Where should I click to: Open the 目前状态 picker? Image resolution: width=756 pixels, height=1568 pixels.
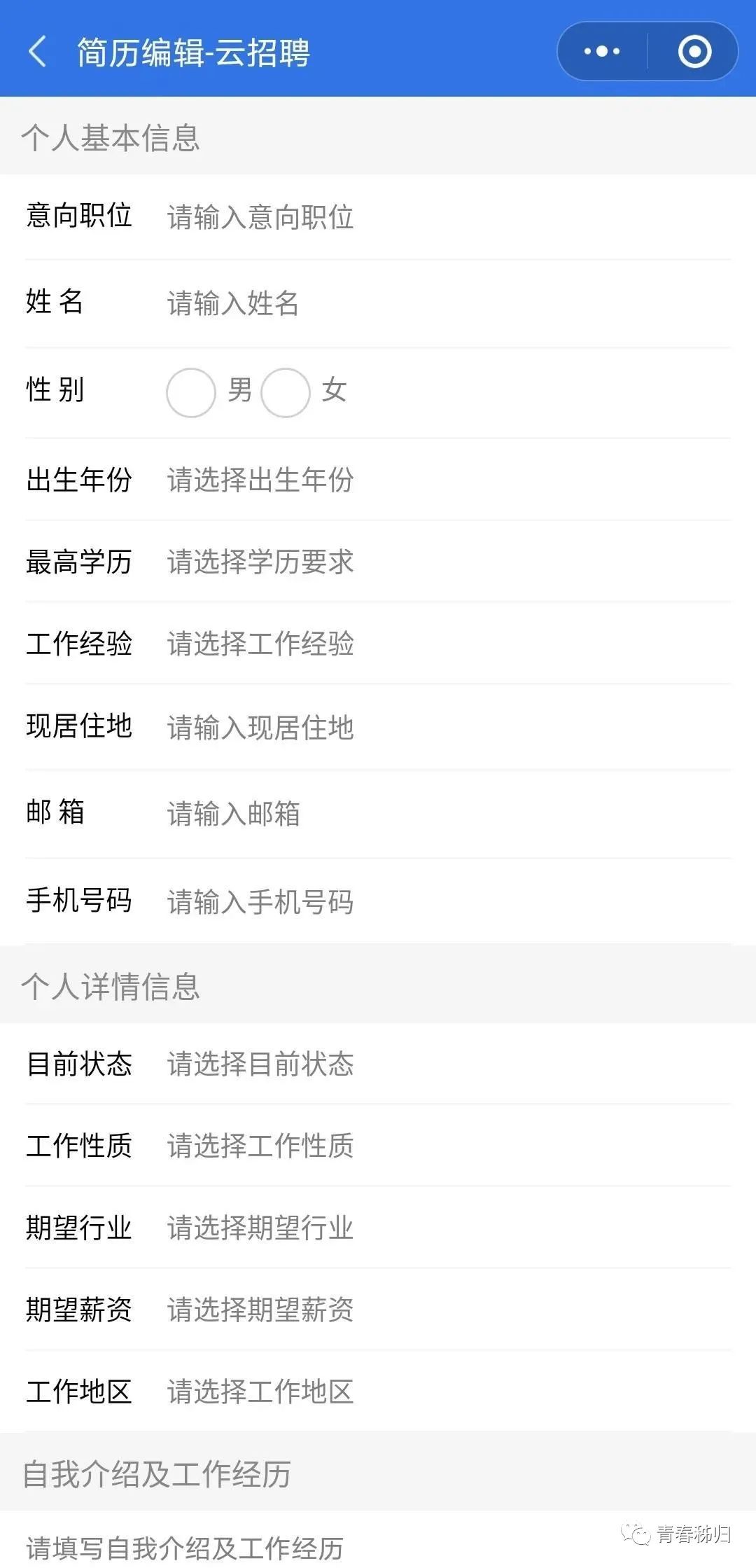pyautogui.click(x=448, y=1064)
